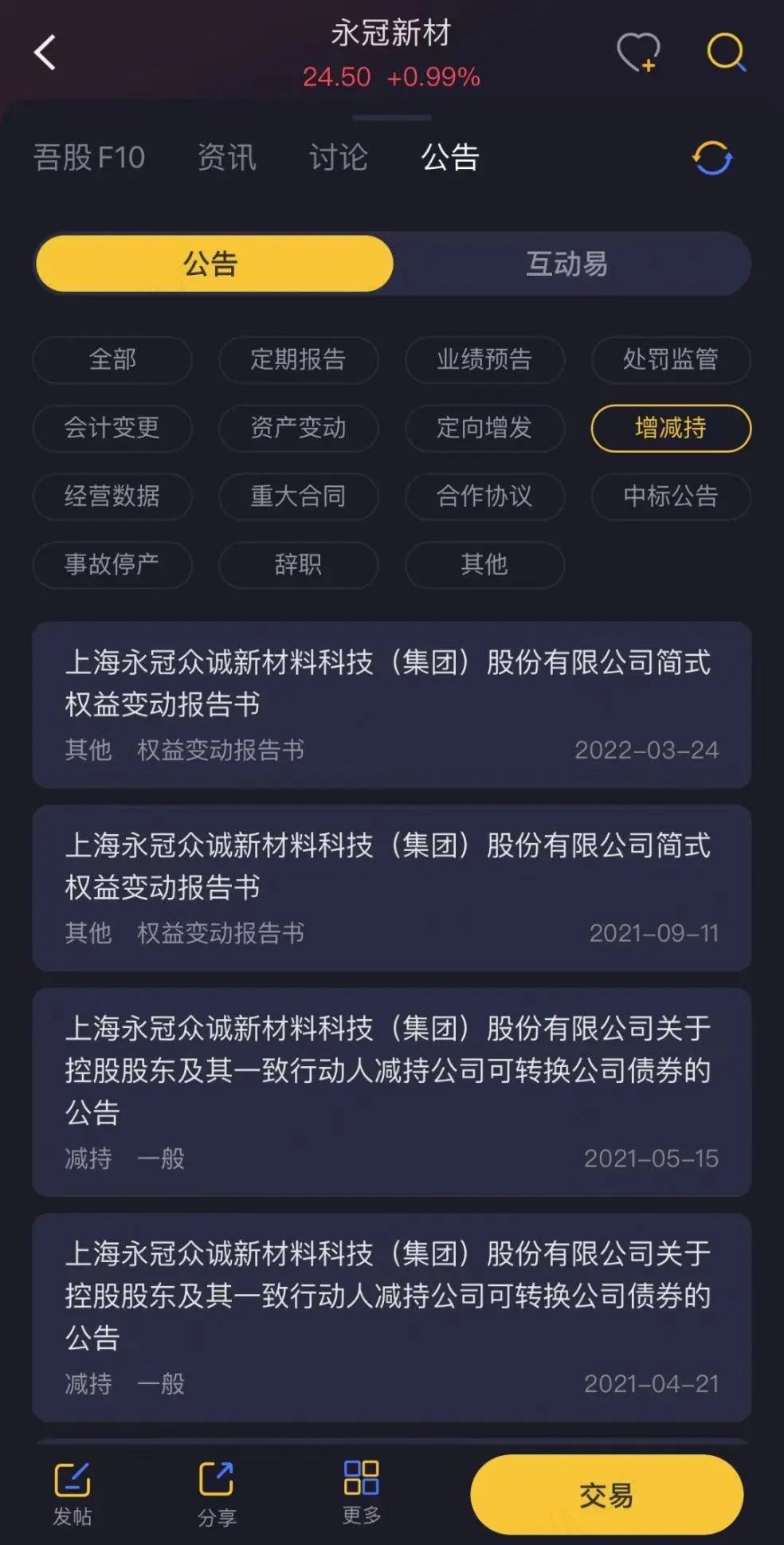The width and height of the screenshot is (784, 1545).
Task: Switch to the 吾股F10 tab
Action: coord(89,158)
